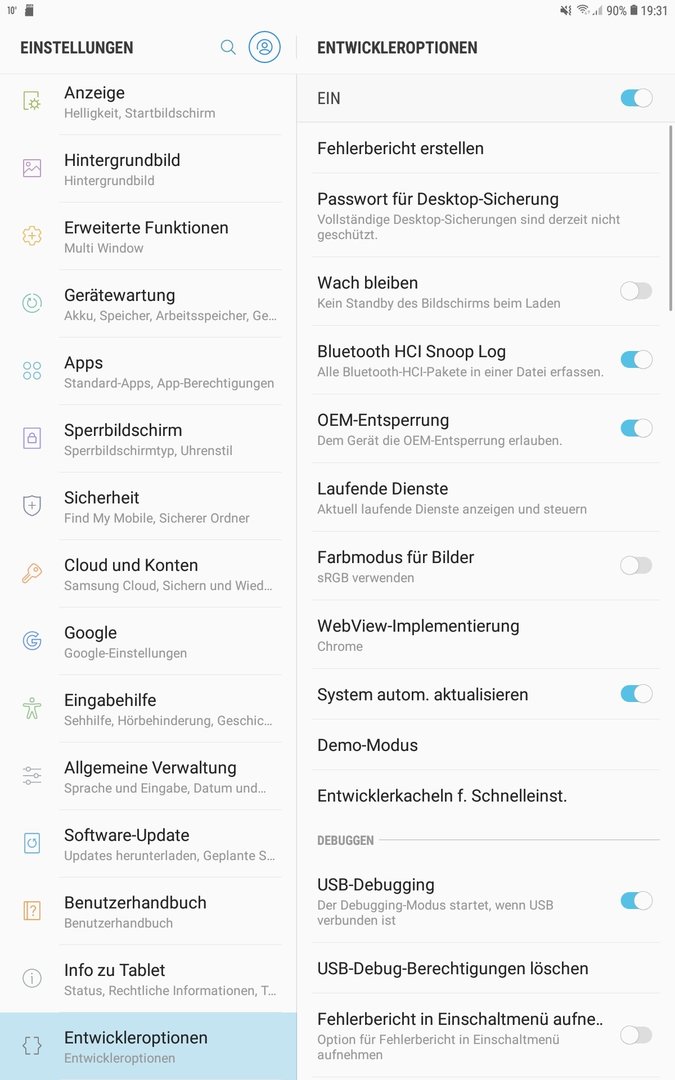Enable Farbmodus für Bilder
Image resolution: width=675 pixels, height=1080 pixels.
(636, 565)
